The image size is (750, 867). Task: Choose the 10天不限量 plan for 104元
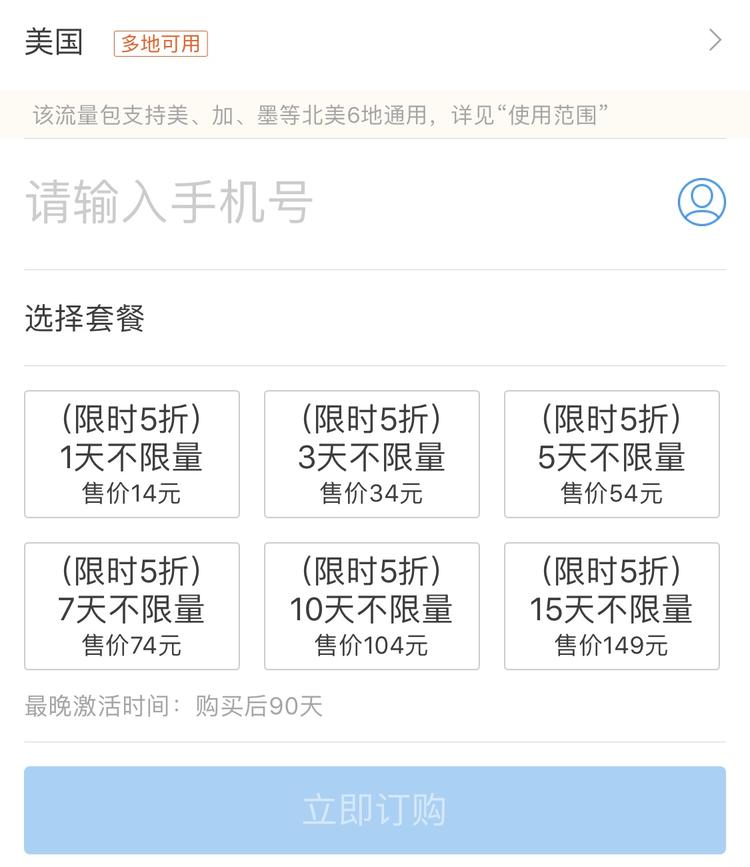click(372, 606)
